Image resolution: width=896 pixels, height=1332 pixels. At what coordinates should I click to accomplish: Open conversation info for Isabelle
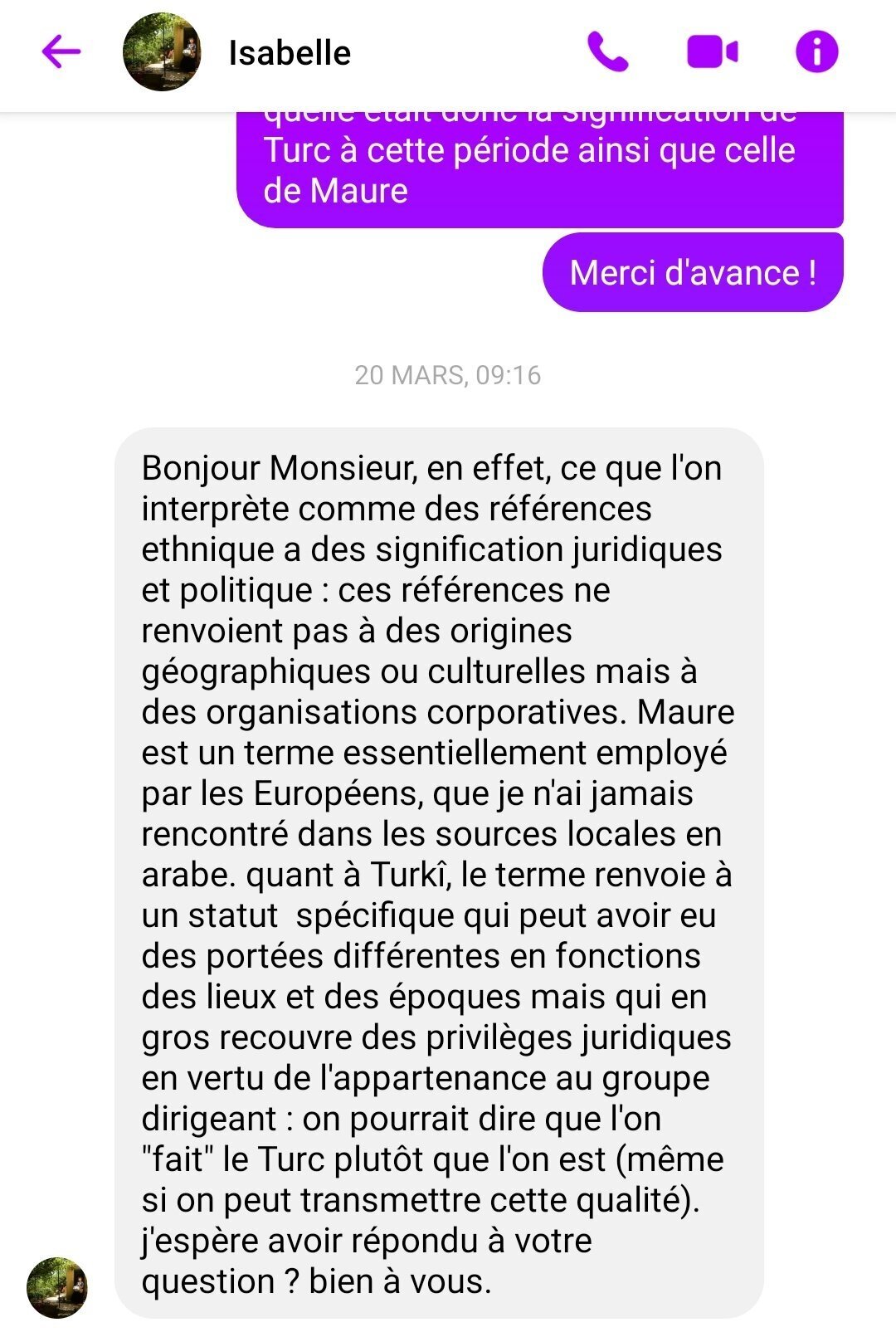click(816, 52)
